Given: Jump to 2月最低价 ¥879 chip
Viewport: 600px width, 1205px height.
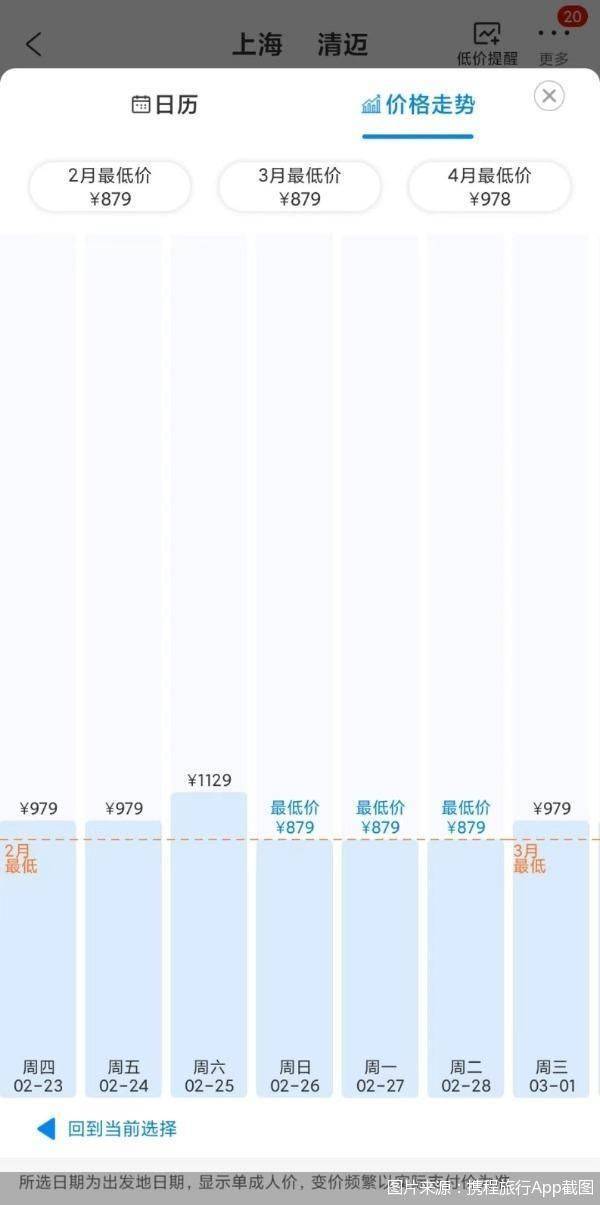Looking at the screenshot, I should (x=110, y=187).
